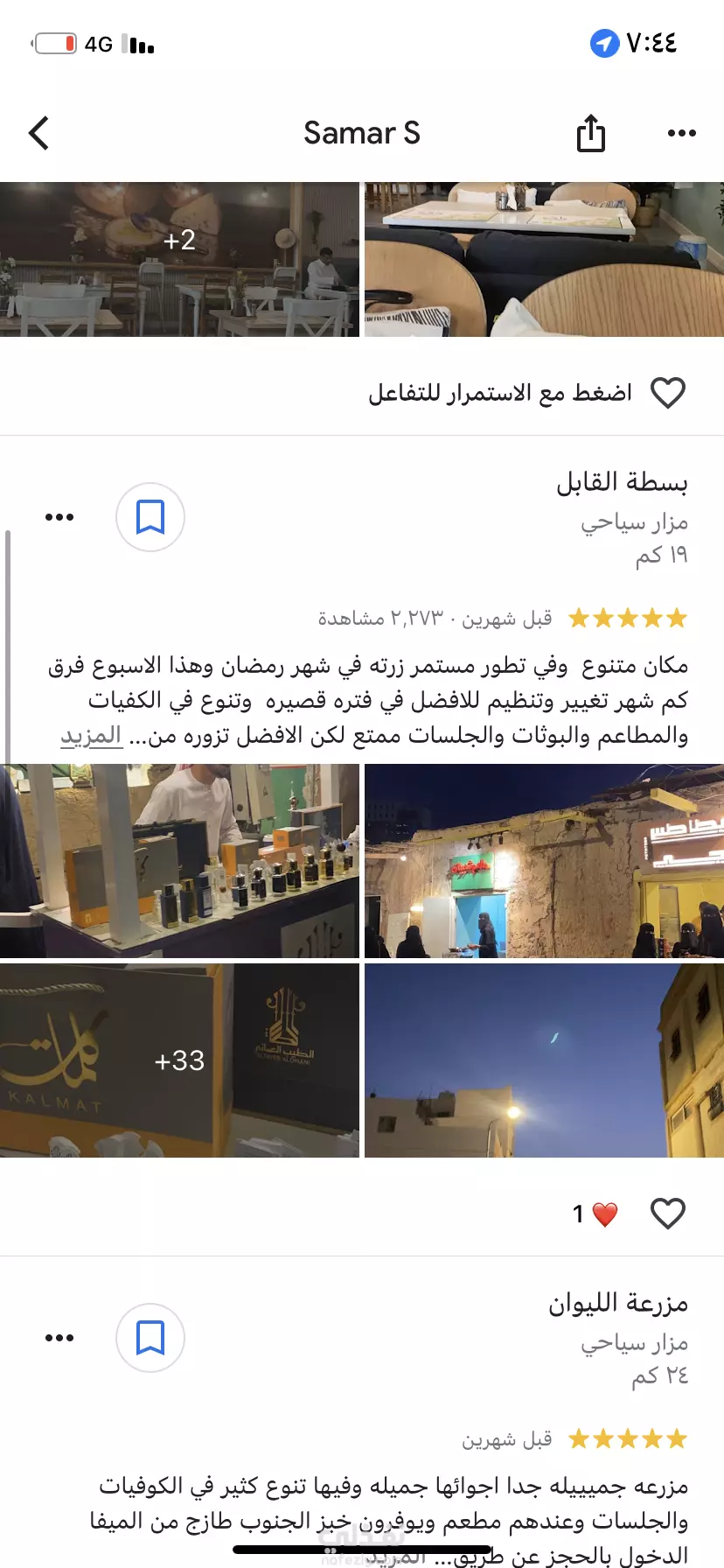Viewport: 724px width, 1568px height.
Task: Share Samar S profile
Action: pyautogui.click(x=590, y=133)
